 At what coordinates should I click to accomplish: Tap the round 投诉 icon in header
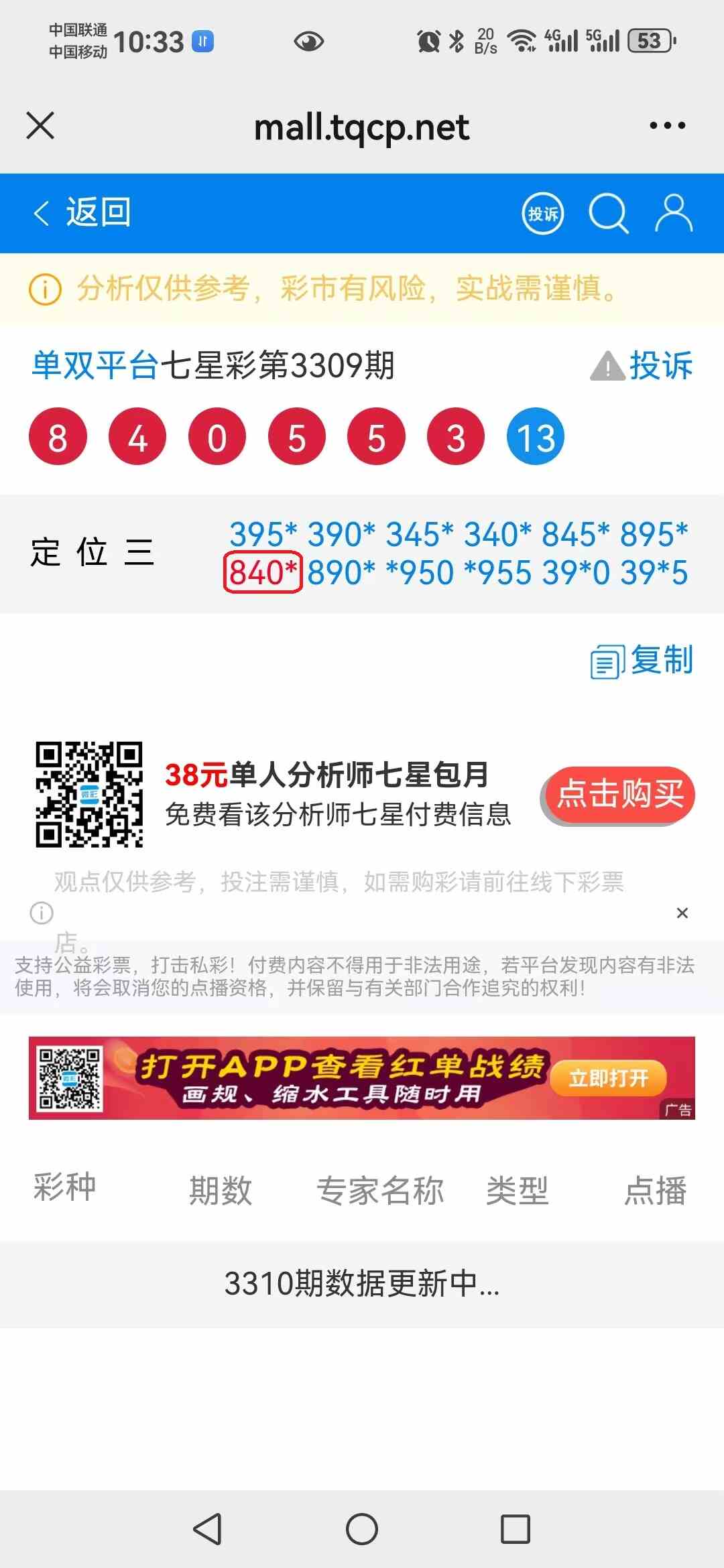pos(542,214)
